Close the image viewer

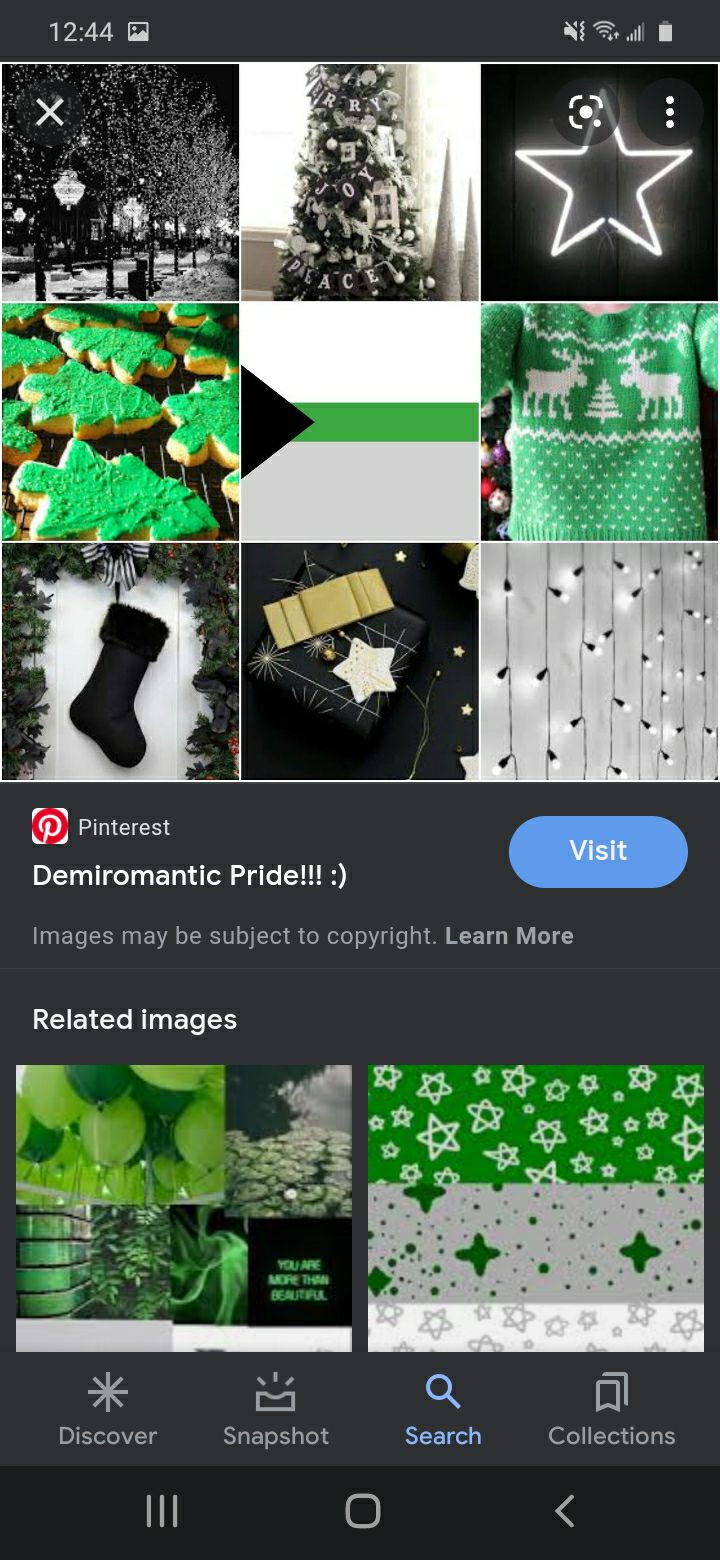(49, 112)
